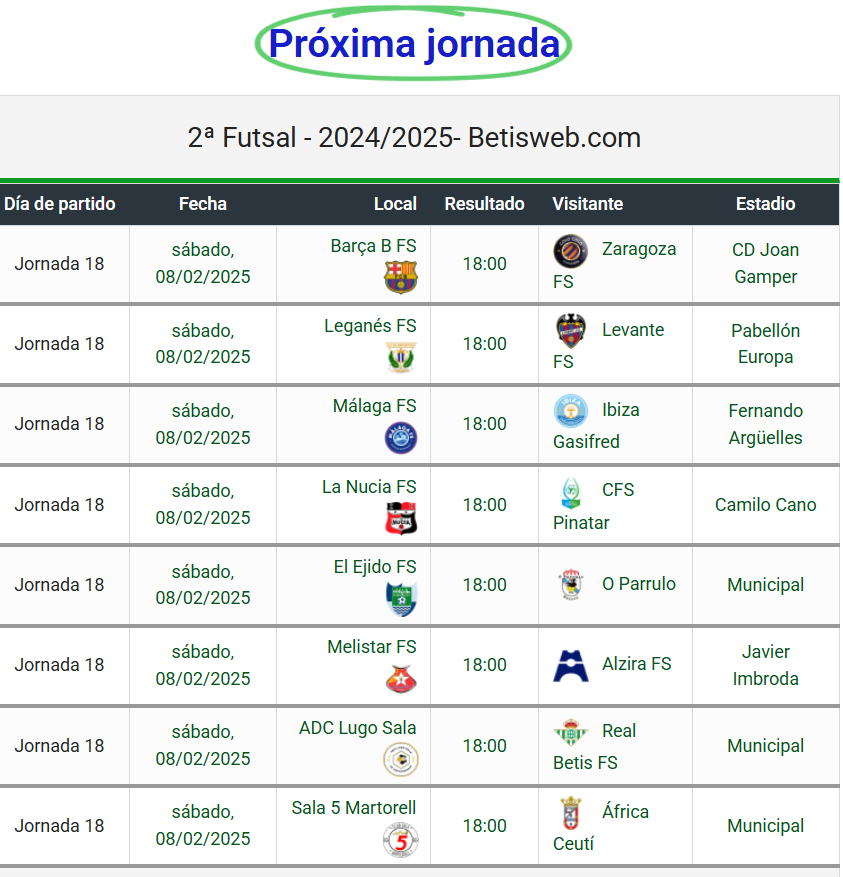843x877 pixels.
Task: Open the La Nucia FS team link
Action: pyautogui.click(x=369, y=487)
